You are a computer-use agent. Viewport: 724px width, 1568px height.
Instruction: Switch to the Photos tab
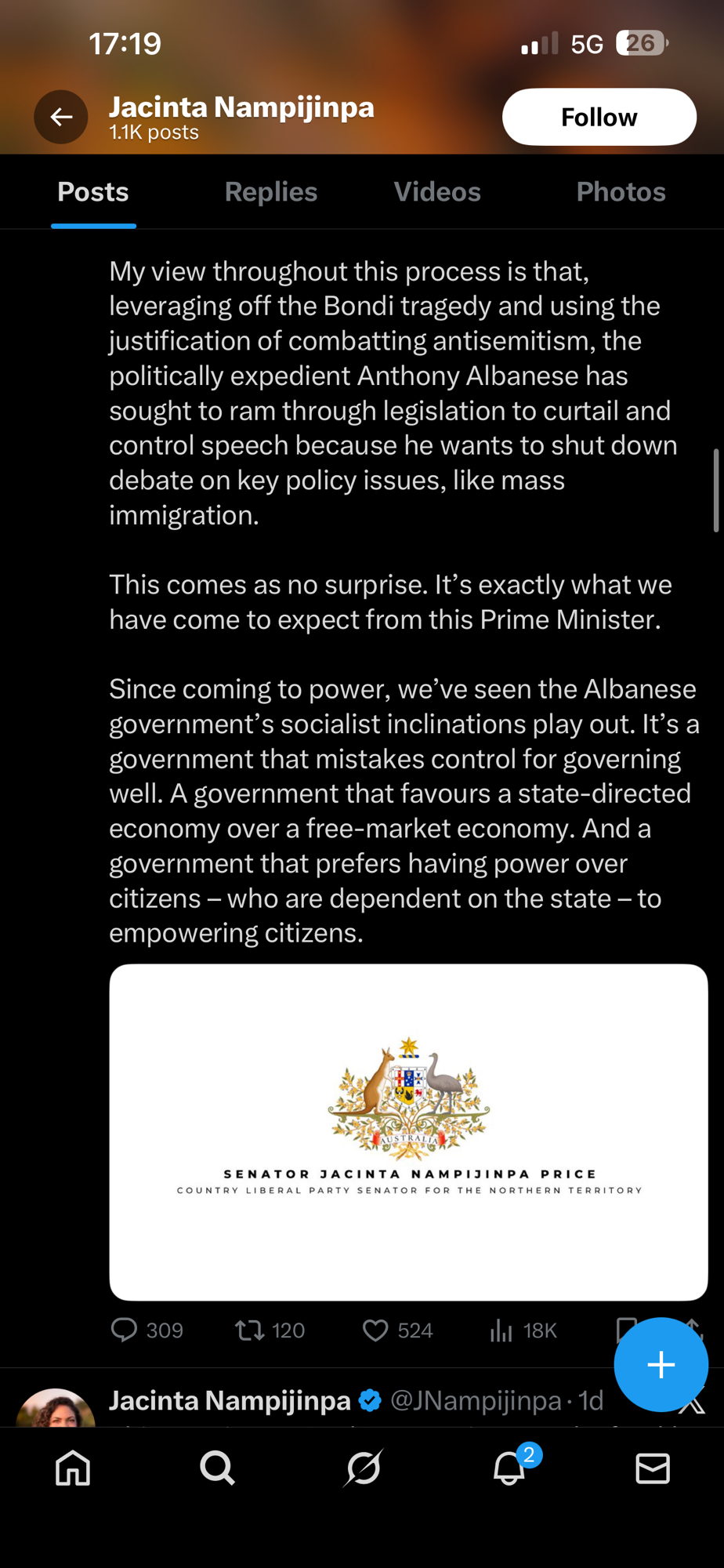pyautogui.click(x=621, y=192)
